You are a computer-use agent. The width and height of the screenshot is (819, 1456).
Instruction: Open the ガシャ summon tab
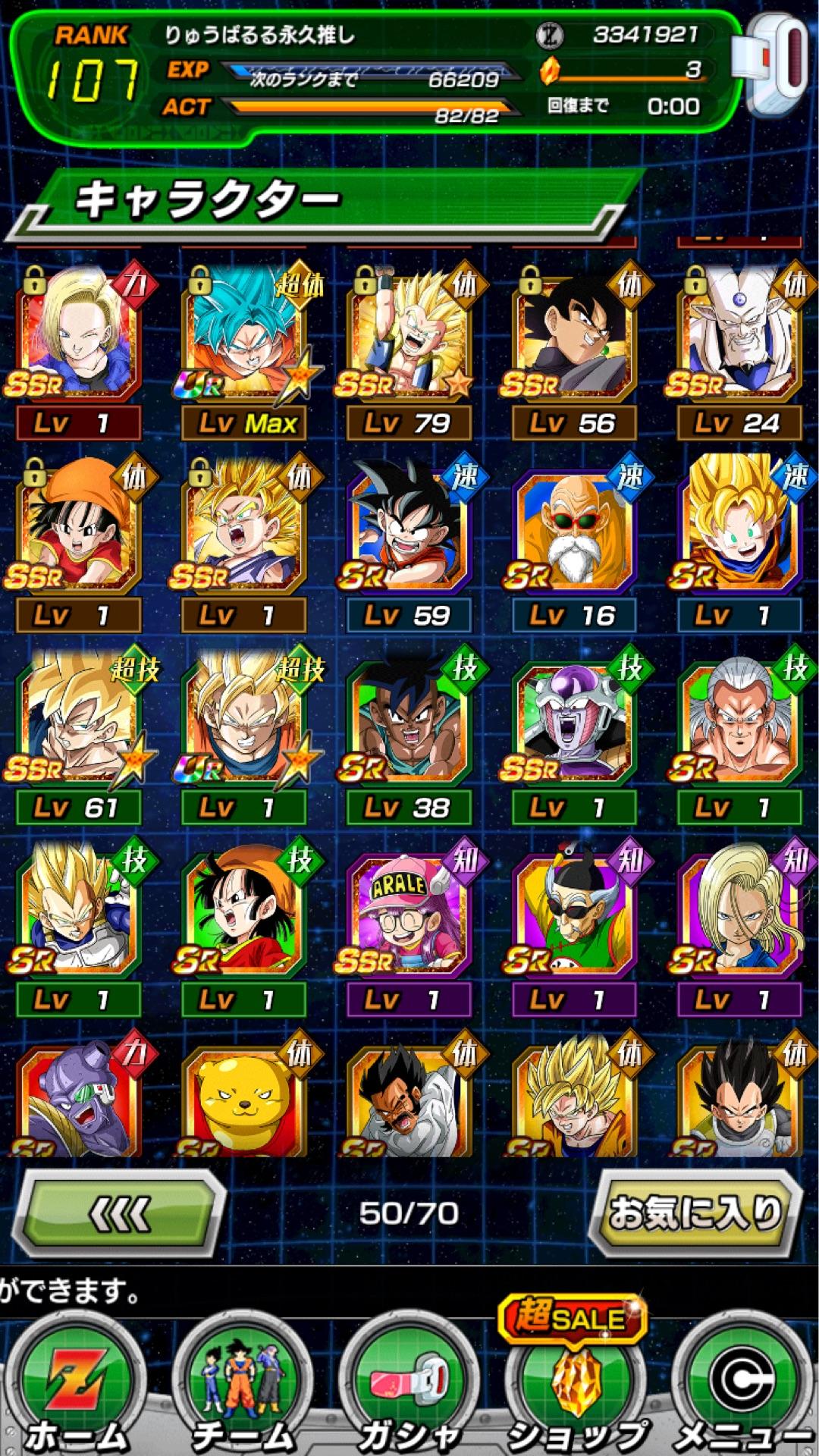(x=409, y=1387)
